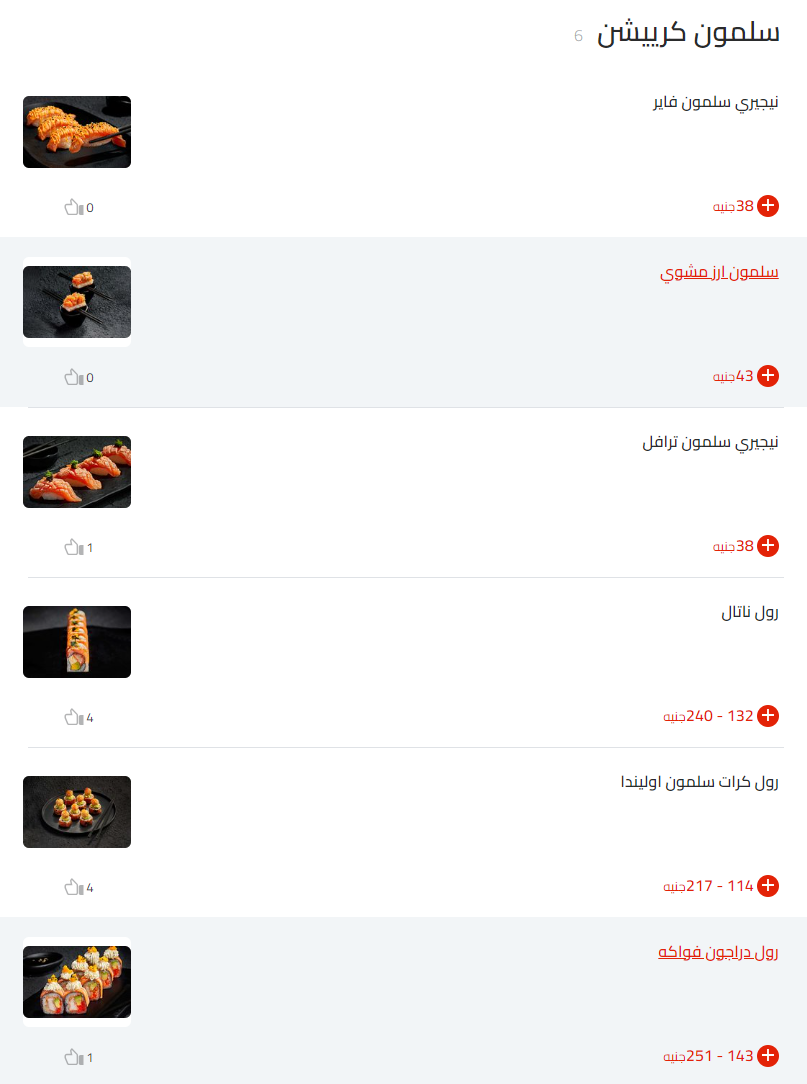The width and height of the screenshot is (807, 1084).
Task: Click the رول ناتال thumbnail
Action: click(77, 641)
